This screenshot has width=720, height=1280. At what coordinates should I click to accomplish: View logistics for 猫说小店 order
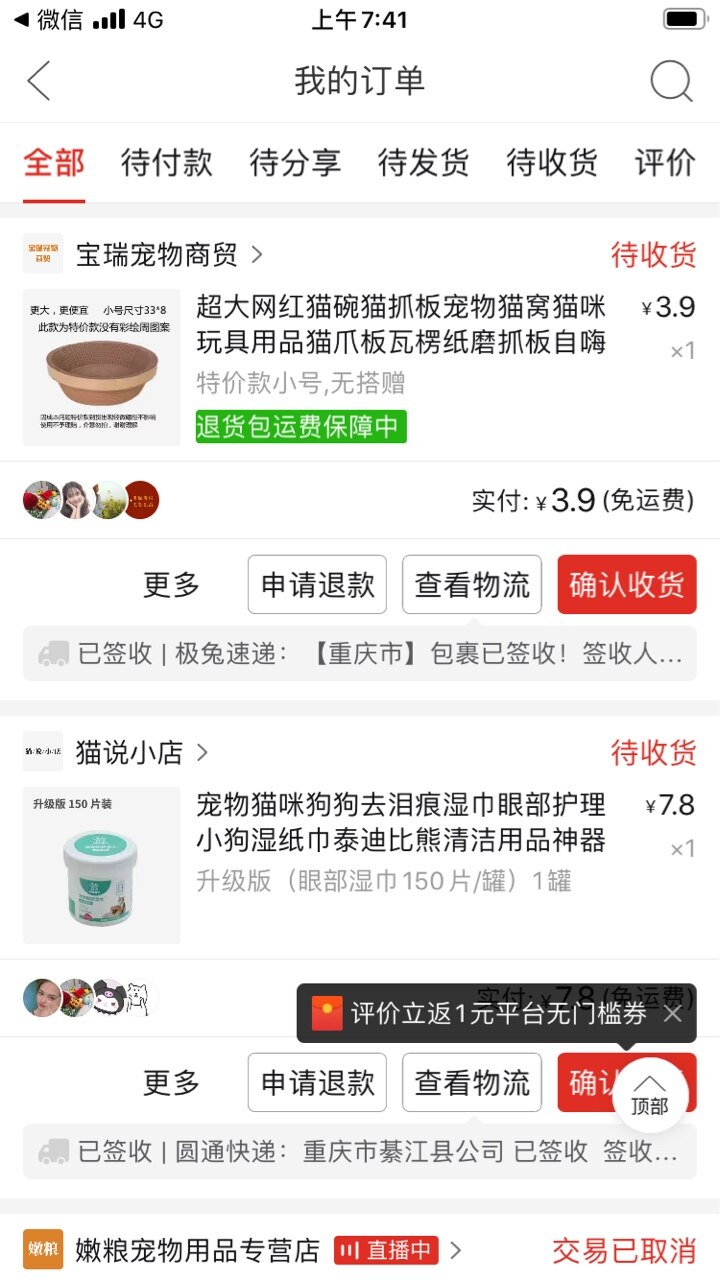(x=472, y=1082)
